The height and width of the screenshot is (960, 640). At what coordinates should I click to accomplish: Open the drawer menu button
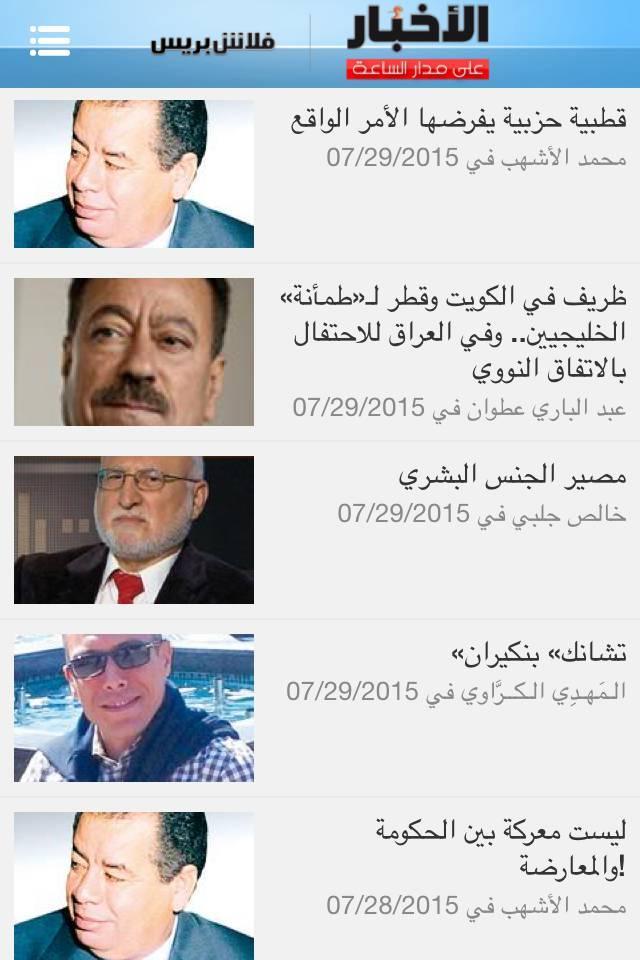pos(50,40)
